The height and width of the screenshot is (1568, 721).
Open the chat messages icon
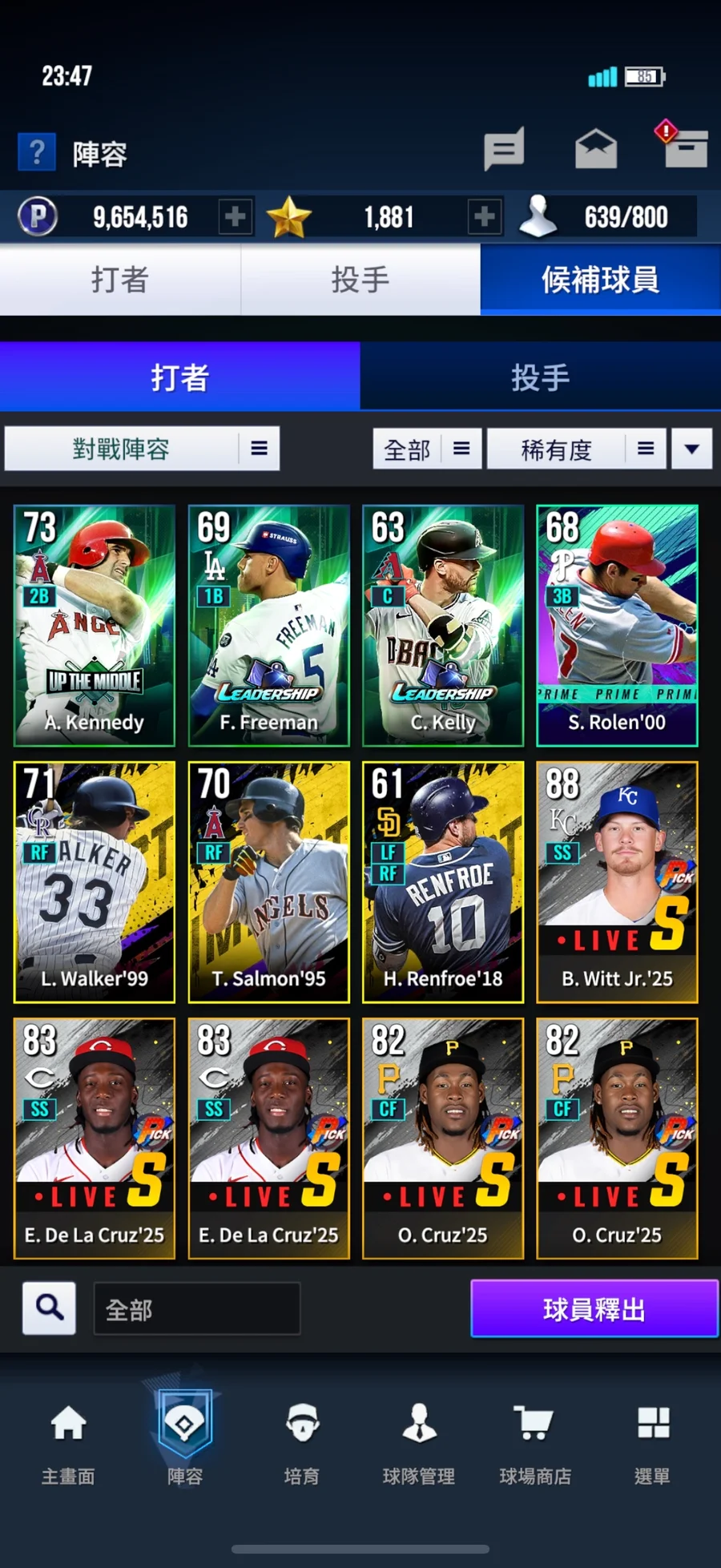tap(504, 149)
